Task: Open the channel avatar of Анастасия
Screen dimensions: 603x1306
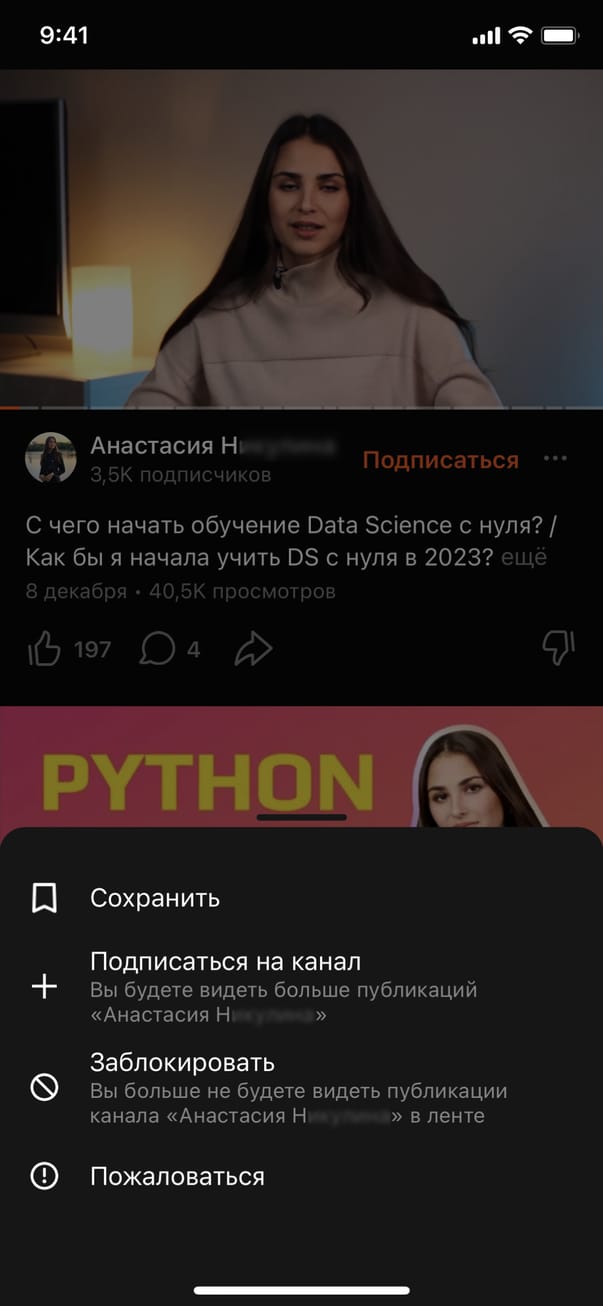Action: (x=51, y=459)
